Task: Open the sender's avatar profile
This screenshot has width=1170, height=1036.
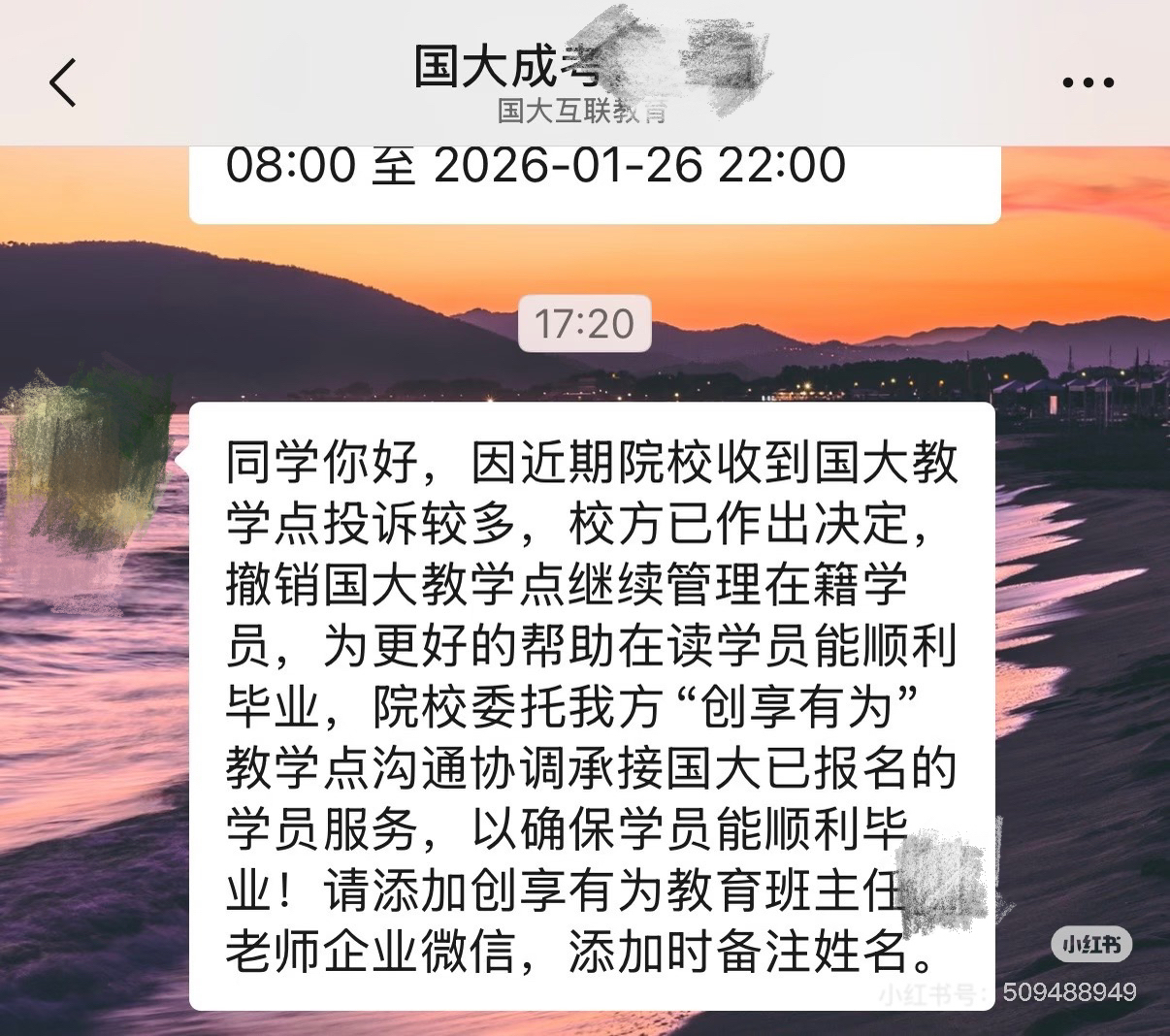Action: [x=87, y=456]
